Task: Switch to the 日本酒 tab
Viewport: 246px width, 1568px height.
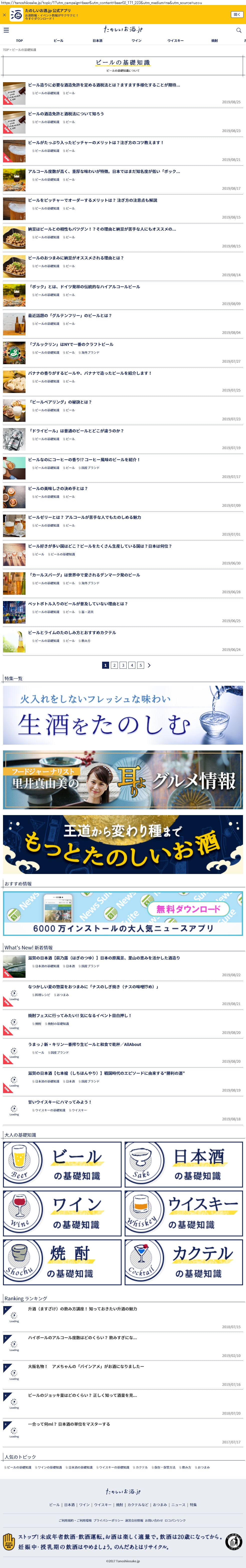Action: point(97,41)
